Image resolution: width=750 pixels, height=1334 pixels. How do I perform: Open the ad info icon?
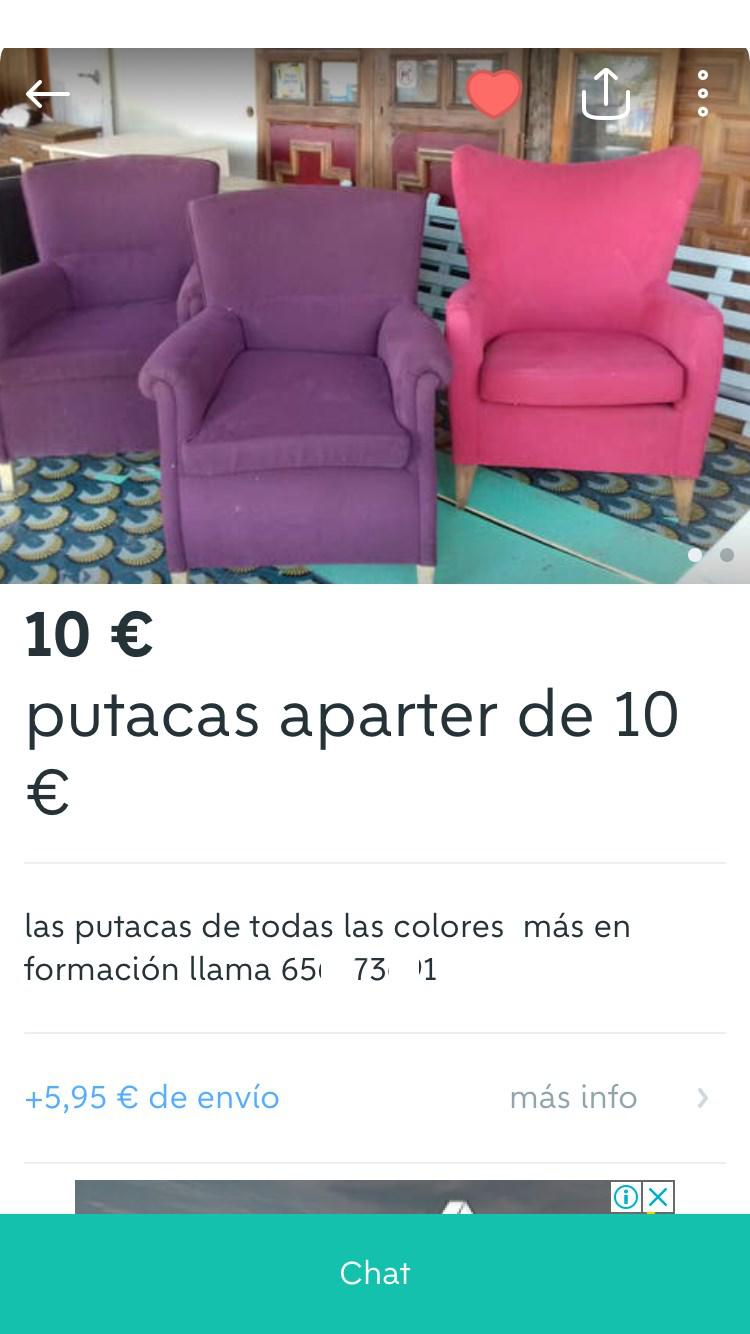[626, 1196]
